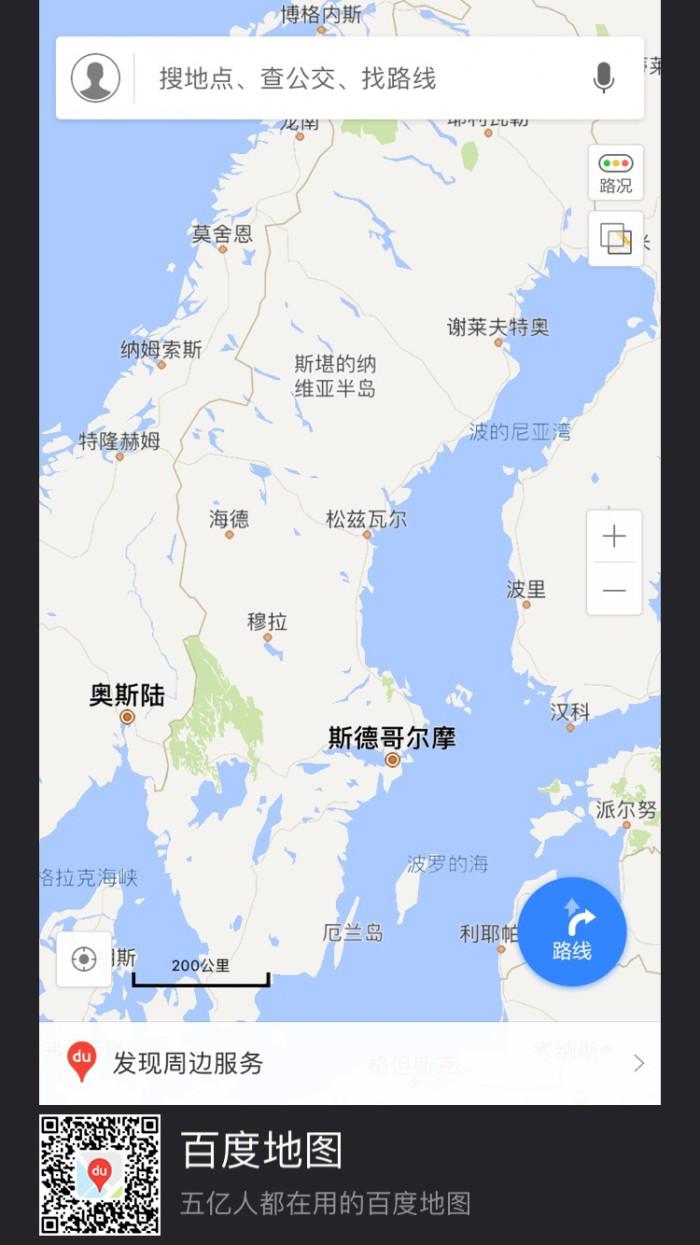The width and height of the screenshot is (700, 1245).
Task: Open the user profile avatar
Action: tap(96, 78)
